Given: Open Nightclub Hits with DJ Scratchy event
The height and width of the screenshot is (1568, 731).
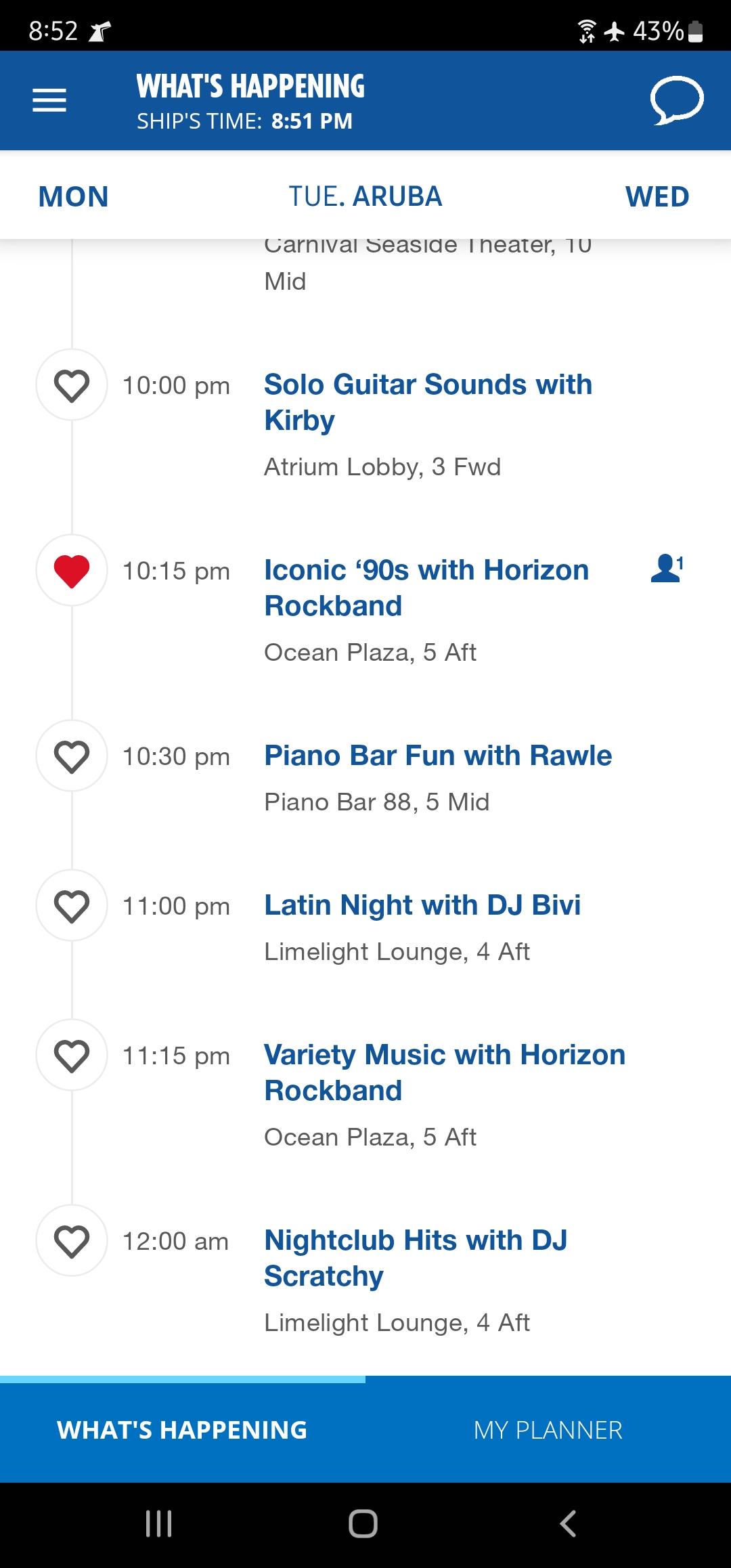Looking at the screenshot, I should pyautogui.click(x=416, y=1258).
